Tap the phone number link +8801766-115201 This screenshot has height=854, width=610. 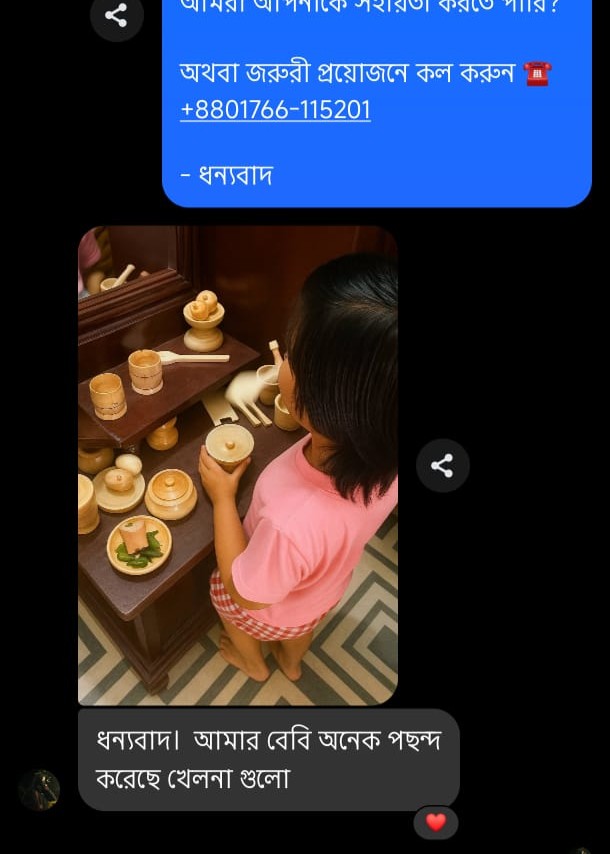click(275, 110)
